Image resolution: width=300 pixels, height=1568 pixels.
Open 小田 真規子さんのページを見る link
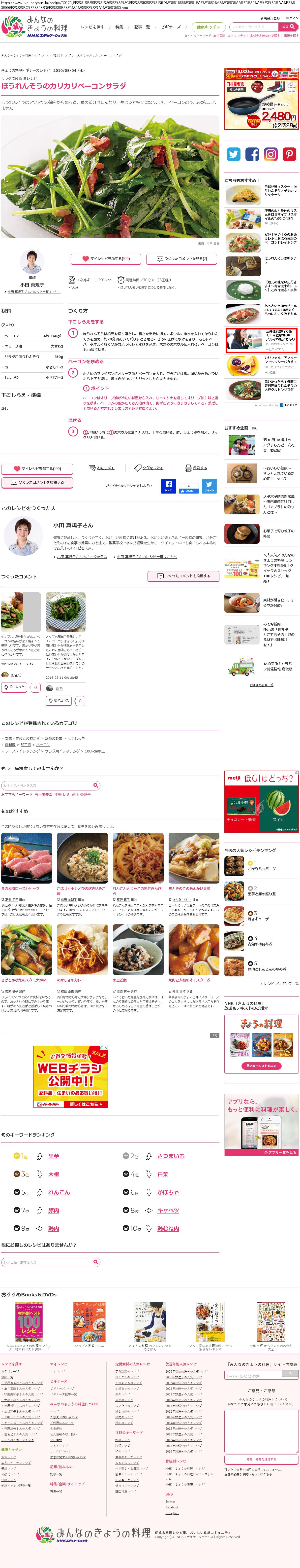tap(81, 556)
